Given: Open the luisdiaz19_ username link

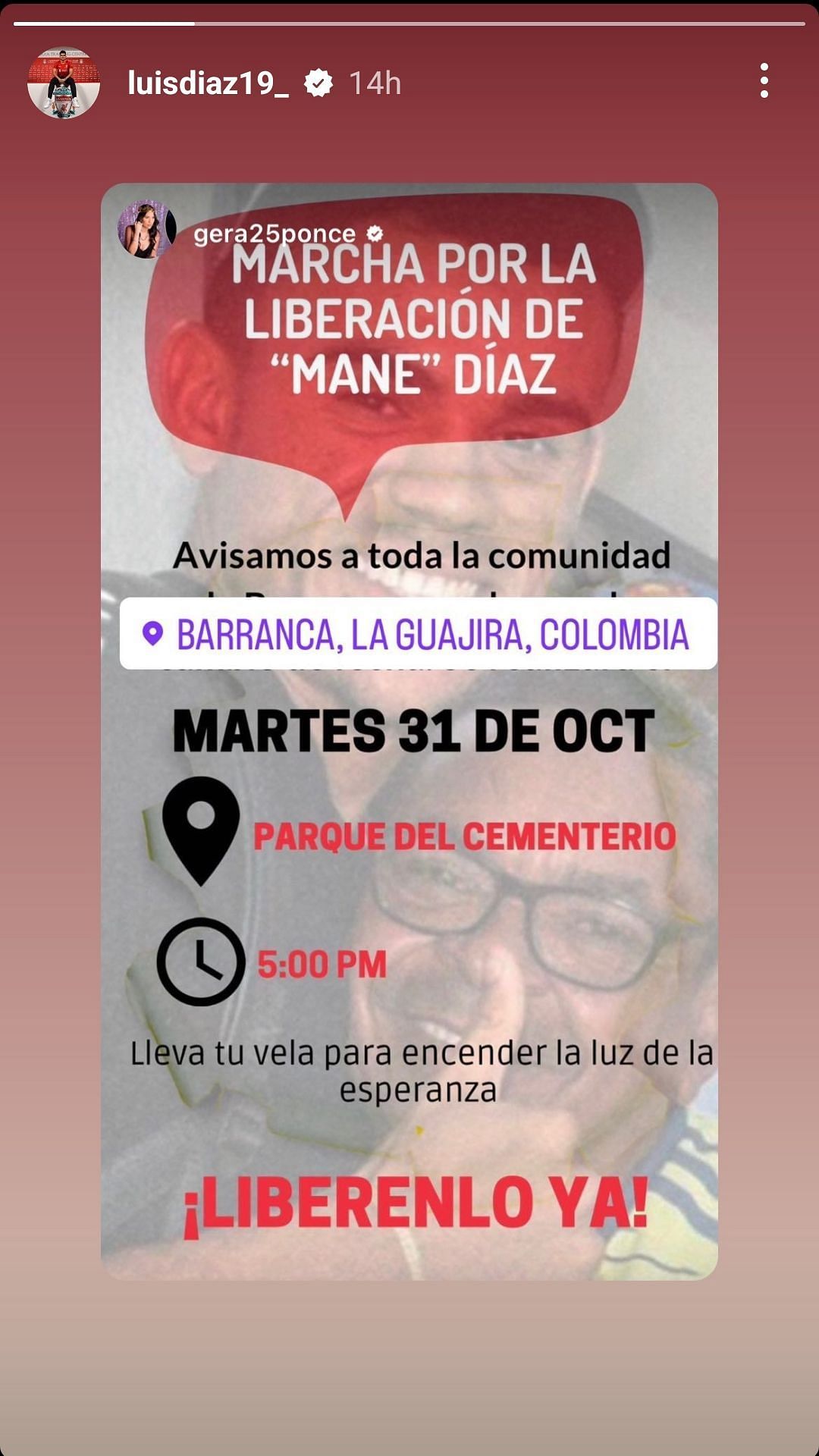Looking at the screenshot, I should (x=208, y=83).
